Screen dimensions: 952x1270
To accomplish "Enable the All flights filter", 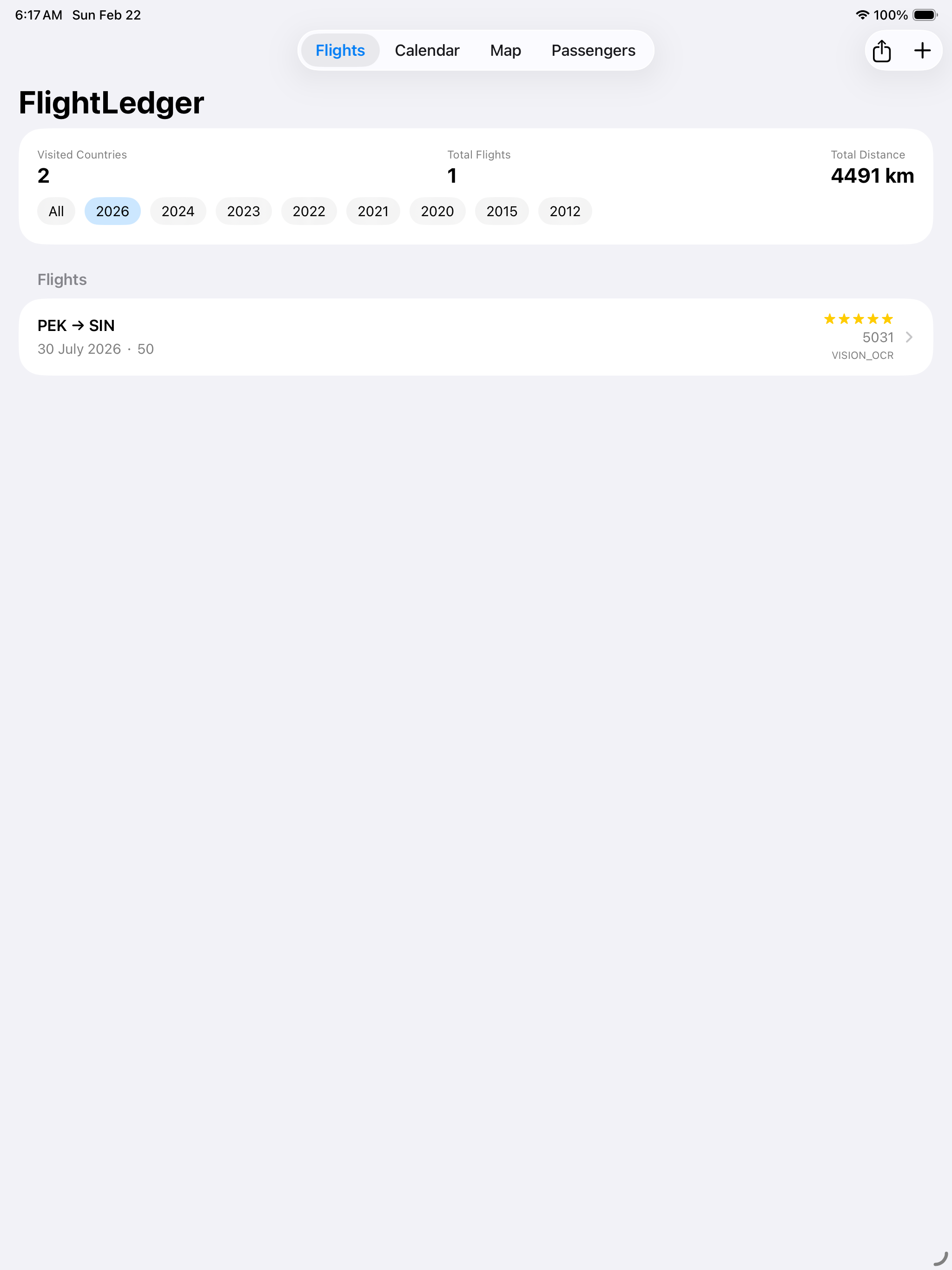I will (x=56, y=212).
